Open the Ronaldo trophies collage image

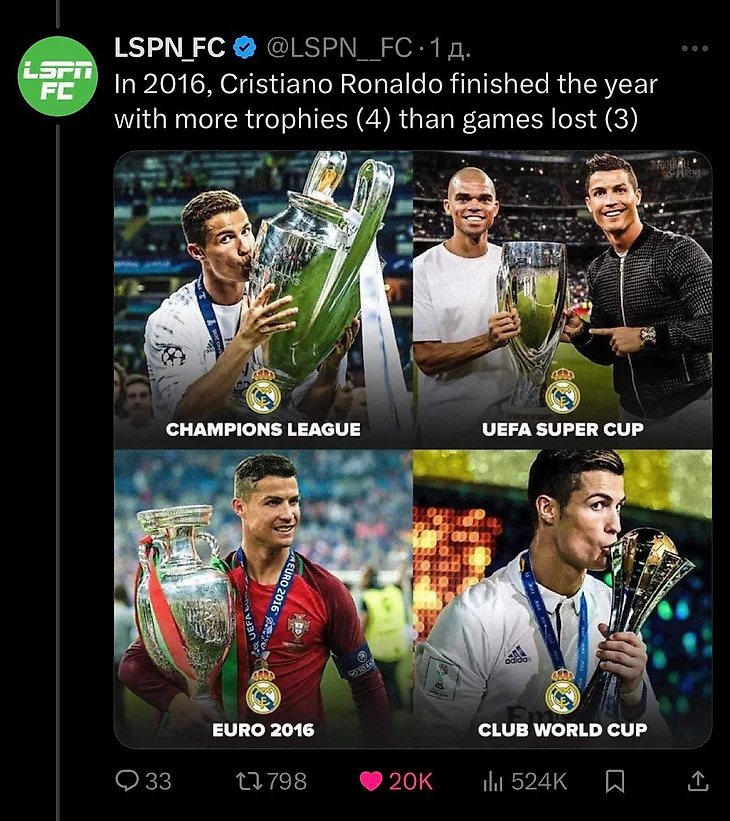412,448
